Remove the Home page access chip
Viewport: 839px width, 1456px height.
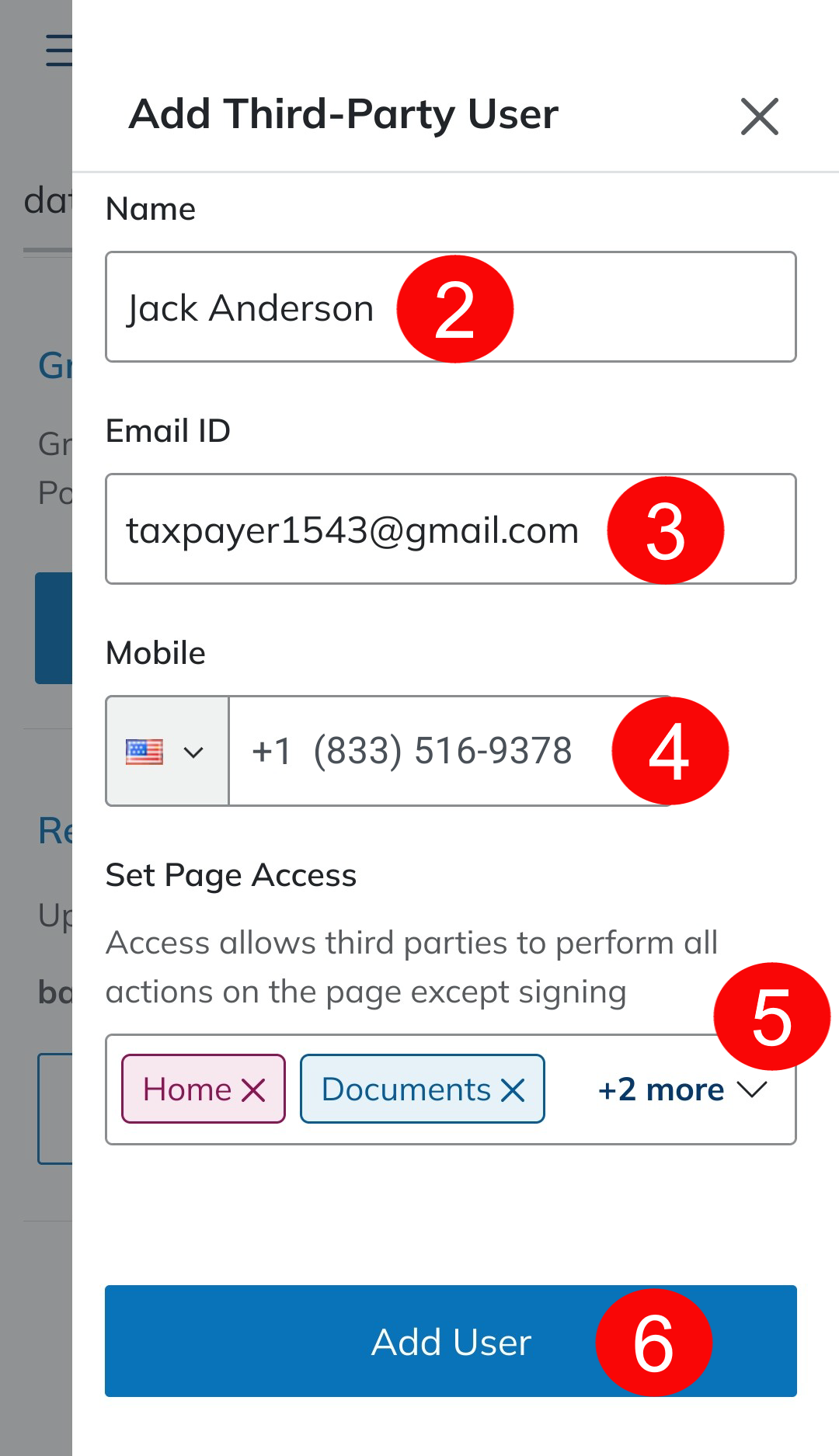click(x=254, y=1090)
